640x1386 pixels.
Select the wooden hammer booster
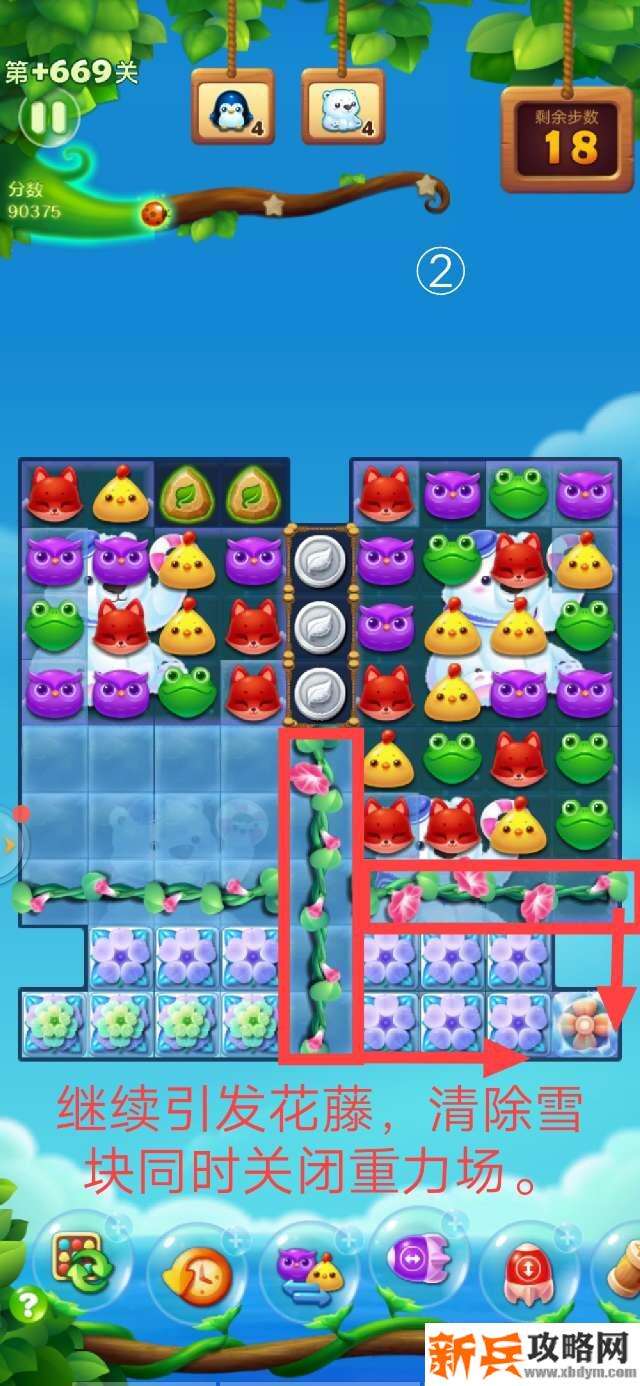click(x=624, y=1270)
